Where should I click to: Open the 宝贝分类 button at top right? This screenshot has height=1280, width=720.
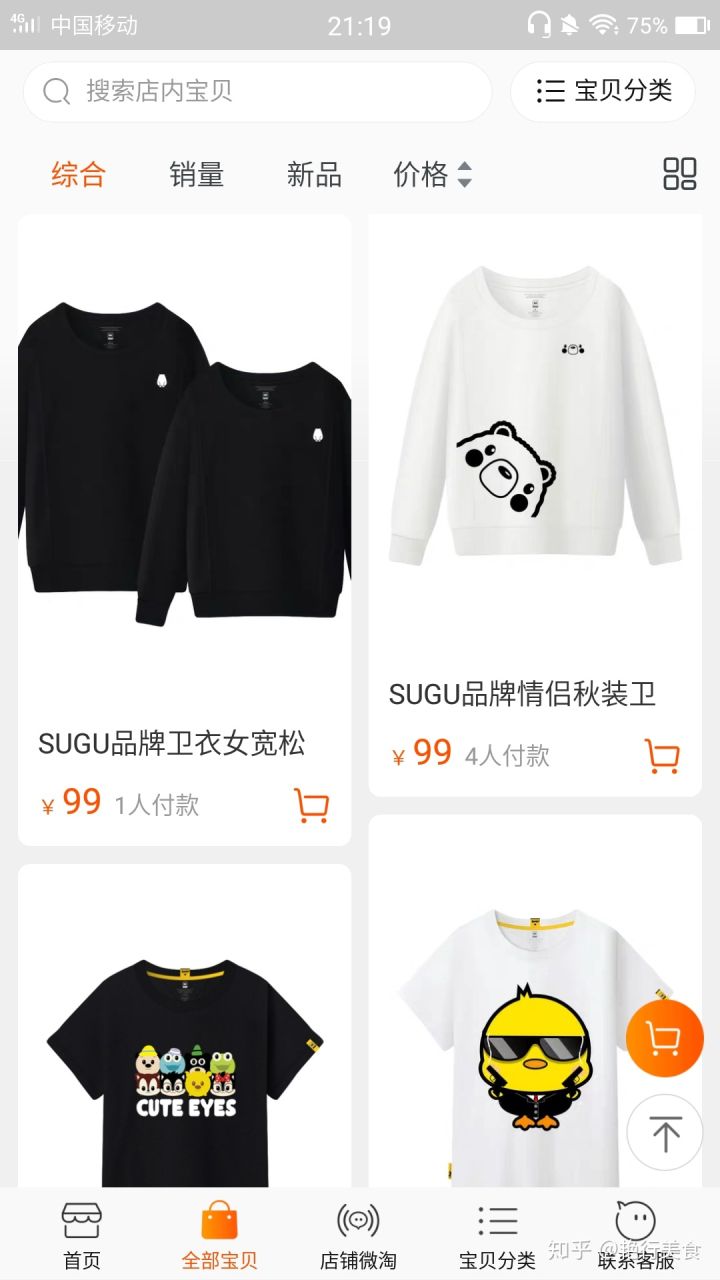pos(602,91)
